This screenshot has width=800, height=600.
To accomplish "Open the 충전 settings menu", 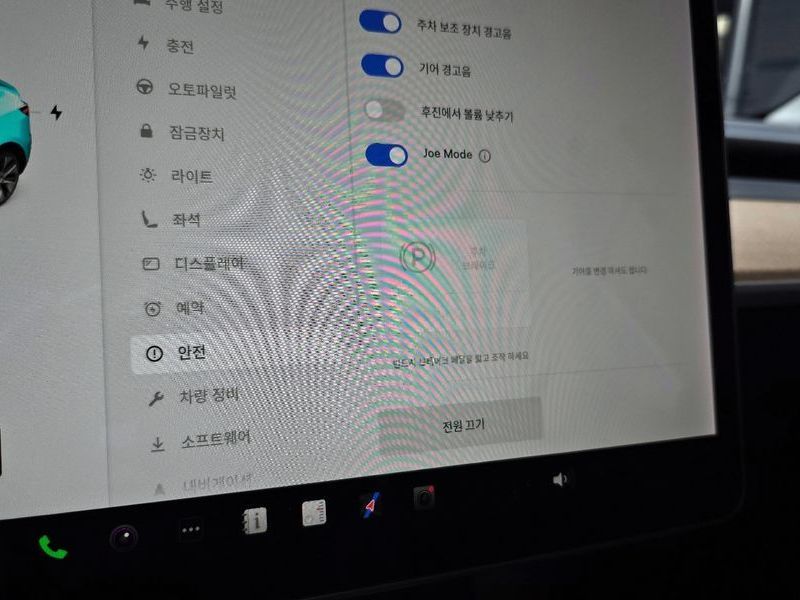I will point(180,46).
